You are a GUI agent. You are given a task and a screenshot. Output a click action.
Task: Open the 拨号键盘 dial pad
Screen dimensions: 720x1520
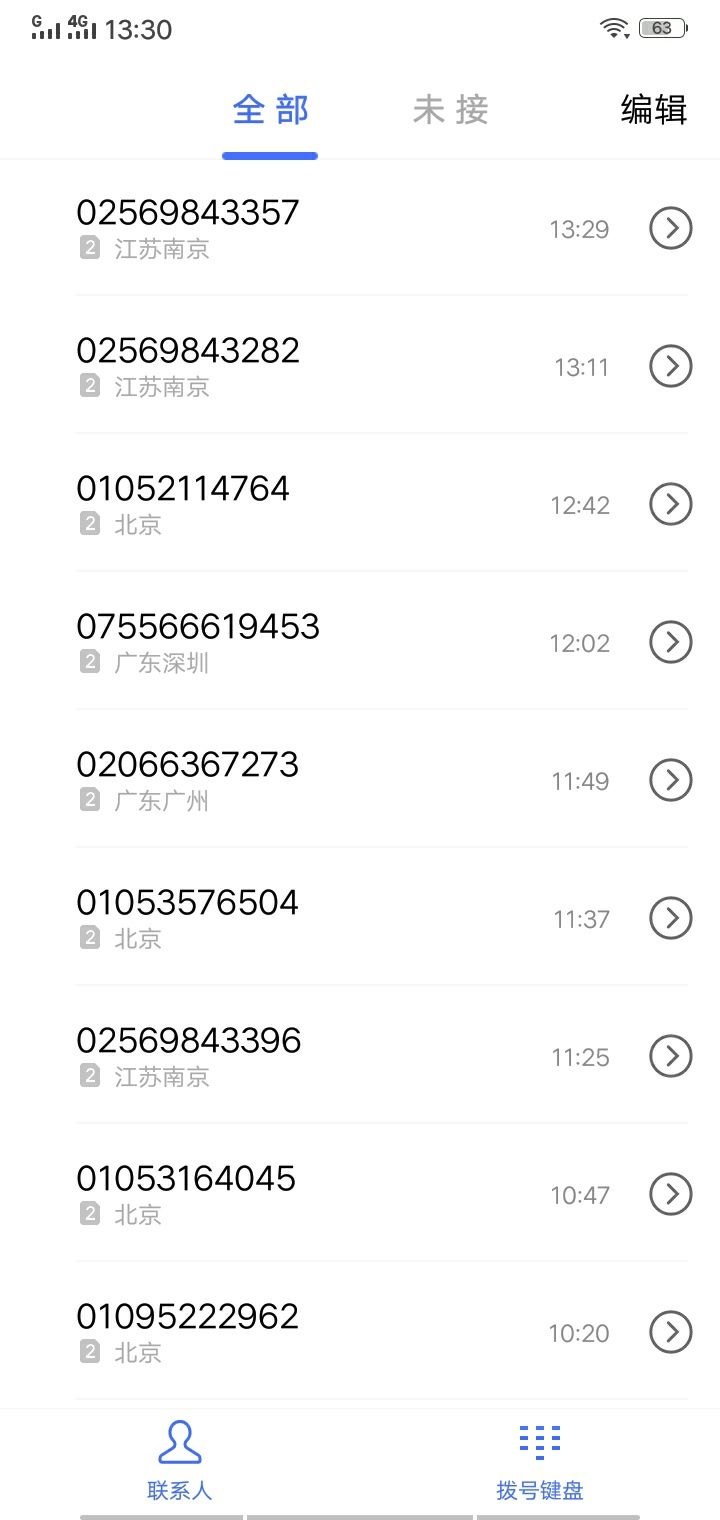540,1460
